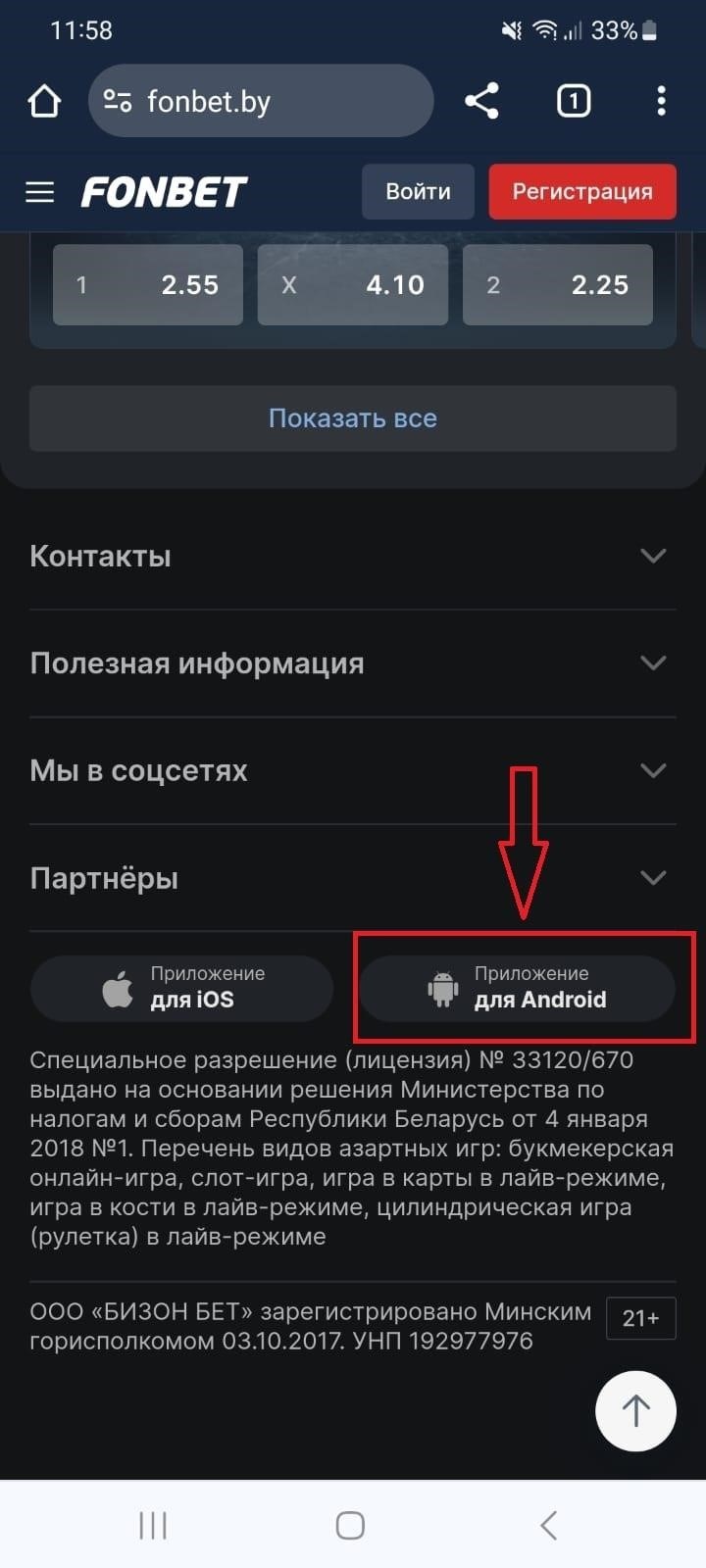
Task: Go back with the system back button
Action: tap(549, 1525)
